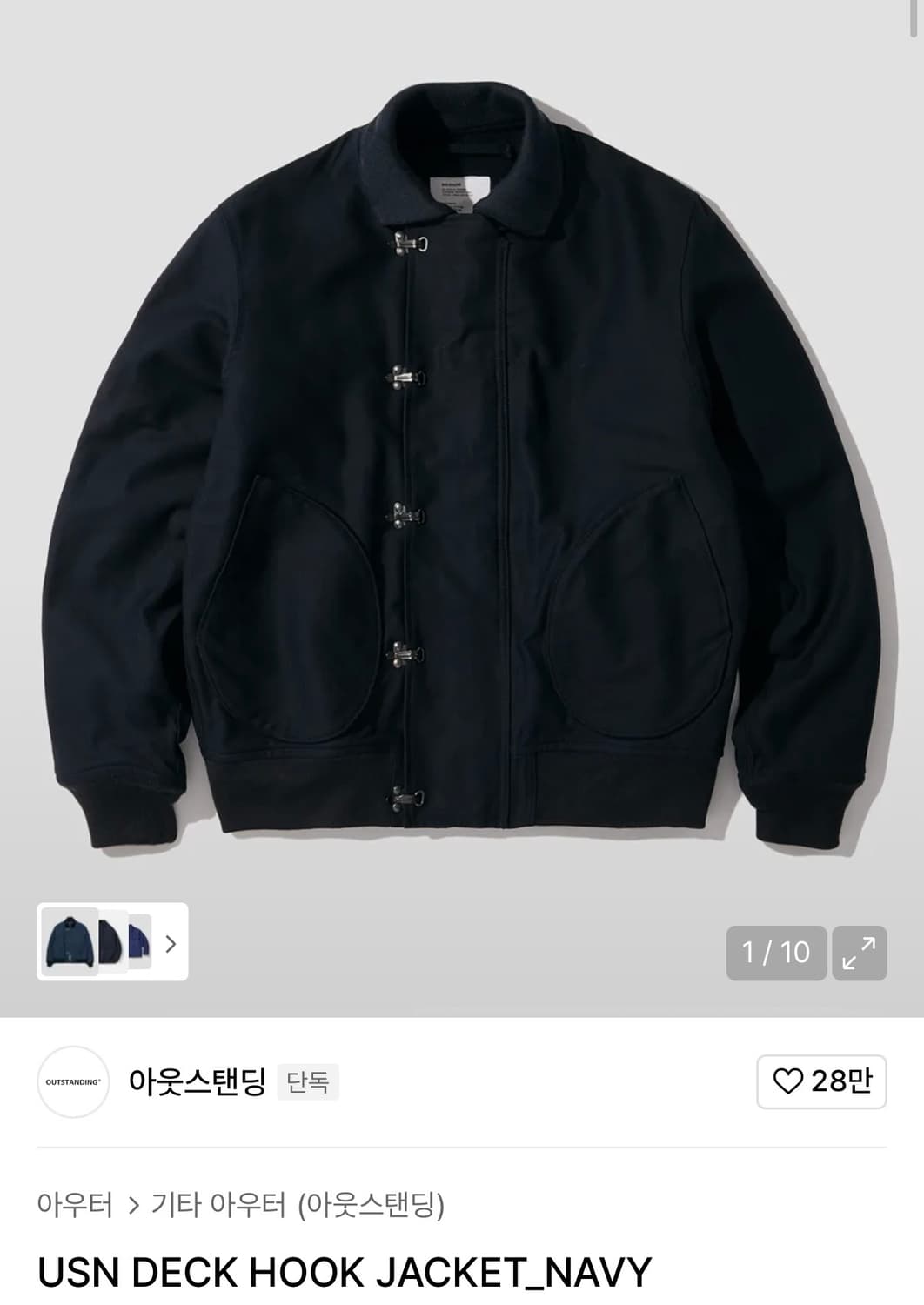Click the heart outline icon beside 28만
This screenshot has width=924, height=1305.
788,1081
